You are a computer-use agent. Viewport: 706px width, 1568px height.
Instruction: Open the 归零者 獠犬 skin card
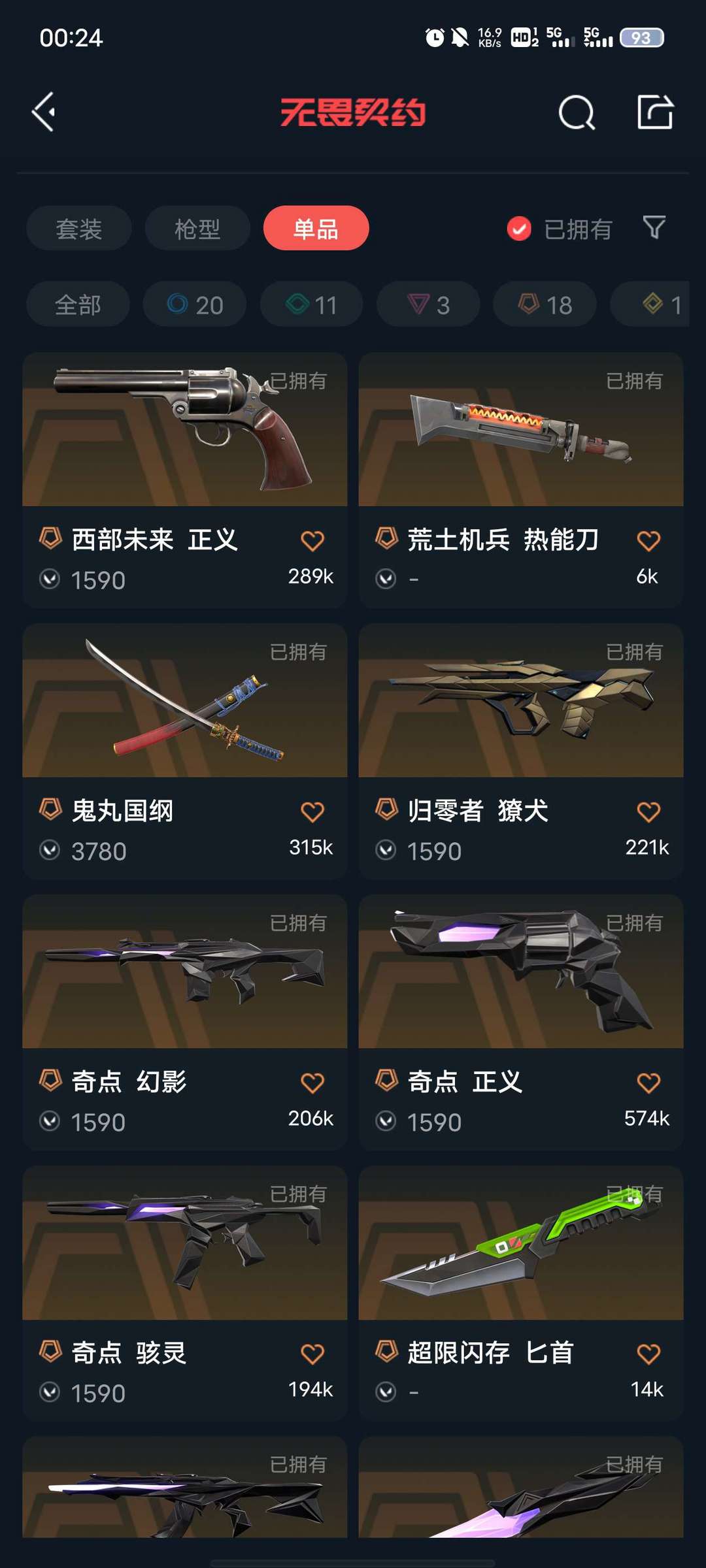(521, 751)
